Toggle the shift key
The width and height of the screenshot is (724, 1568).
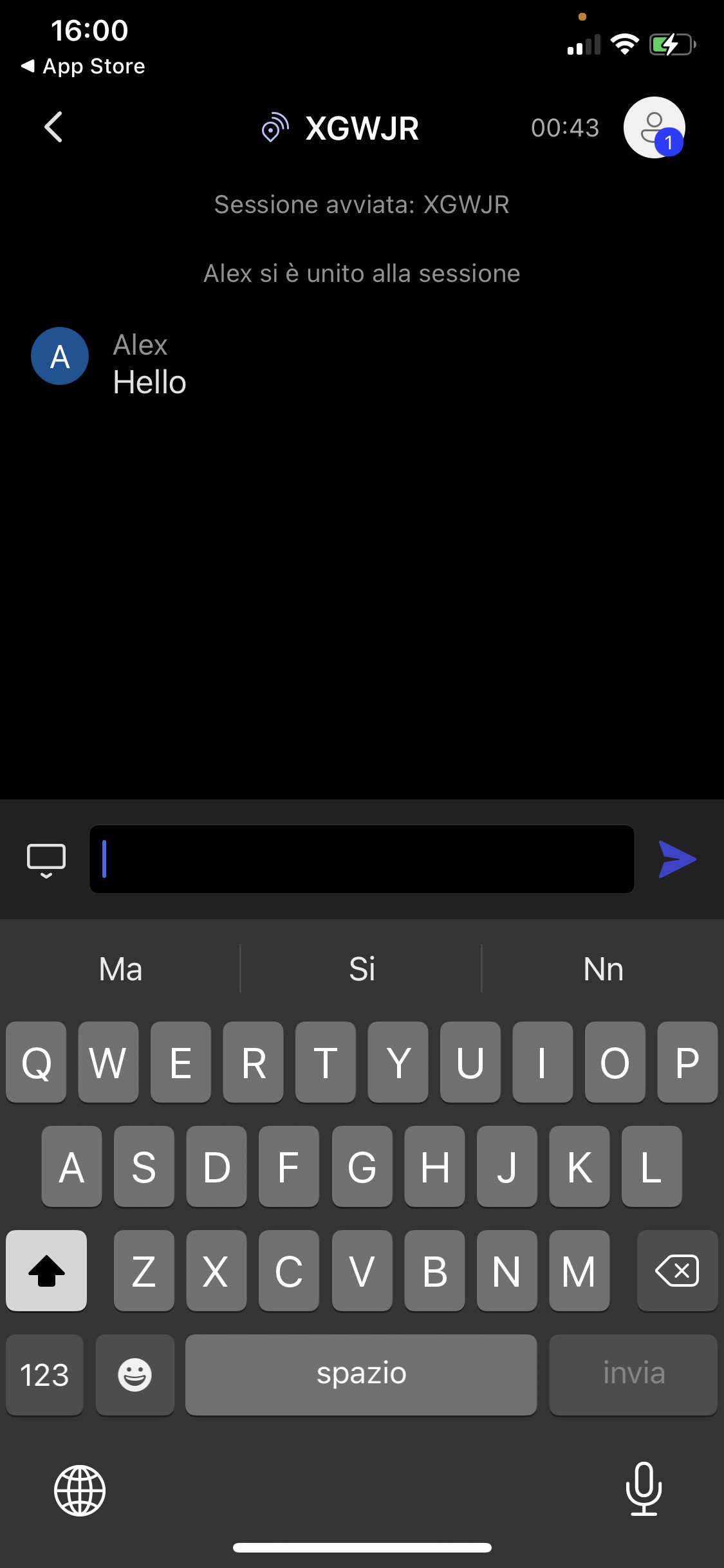pyautogui.click(x=46, y=1271)
